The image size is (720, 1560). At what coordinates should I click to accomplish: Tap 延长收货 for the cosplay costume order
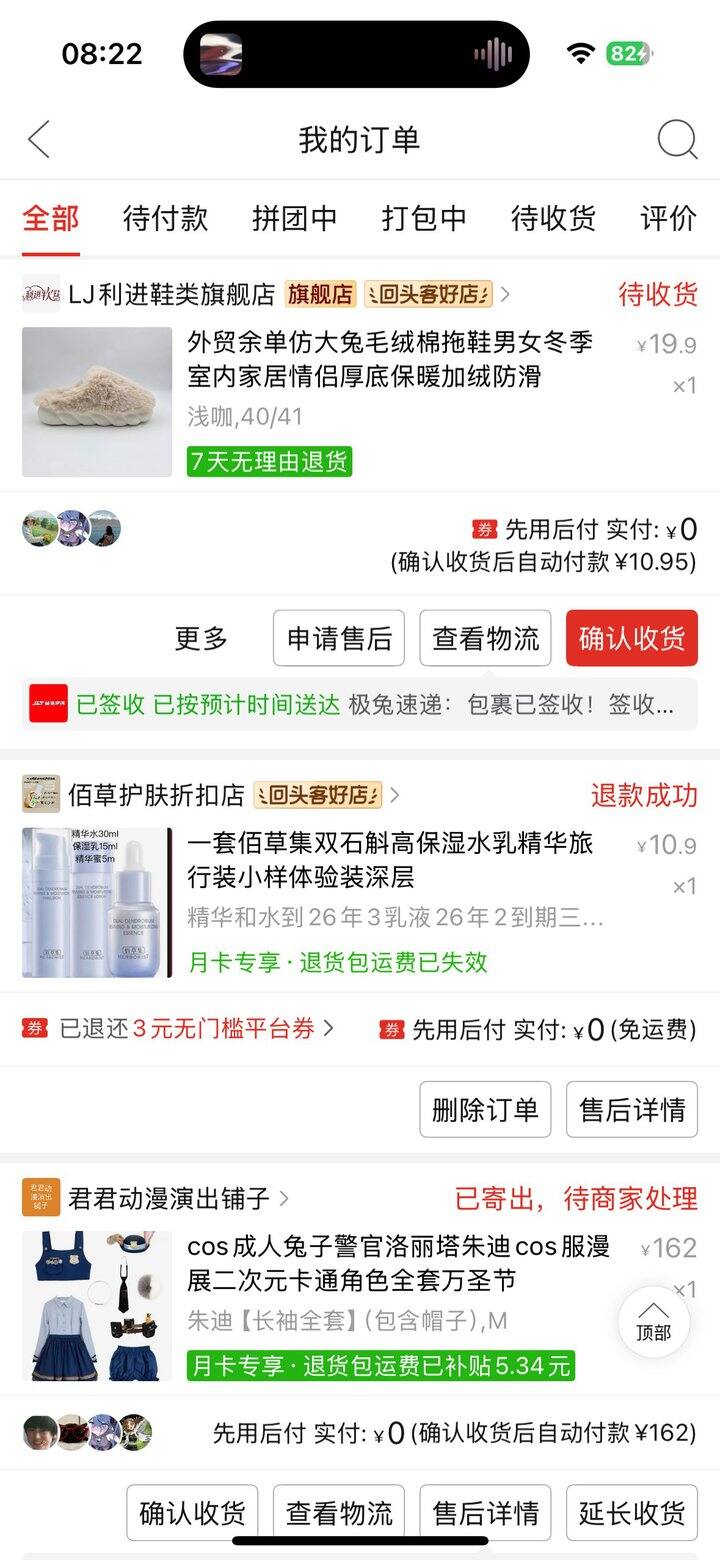point(631,1513)
